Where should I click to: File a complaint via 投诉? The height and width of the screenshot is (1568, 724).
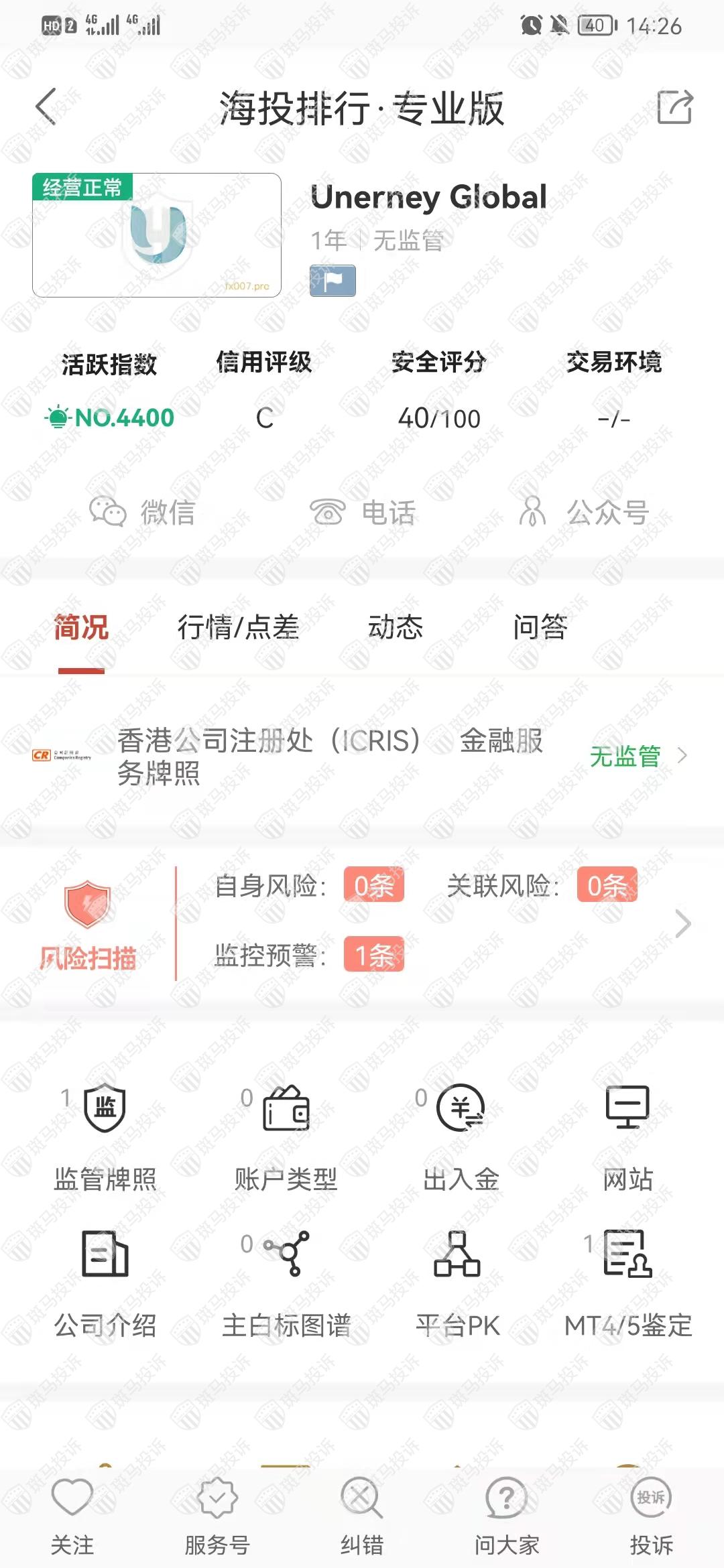coord(651,1516)
